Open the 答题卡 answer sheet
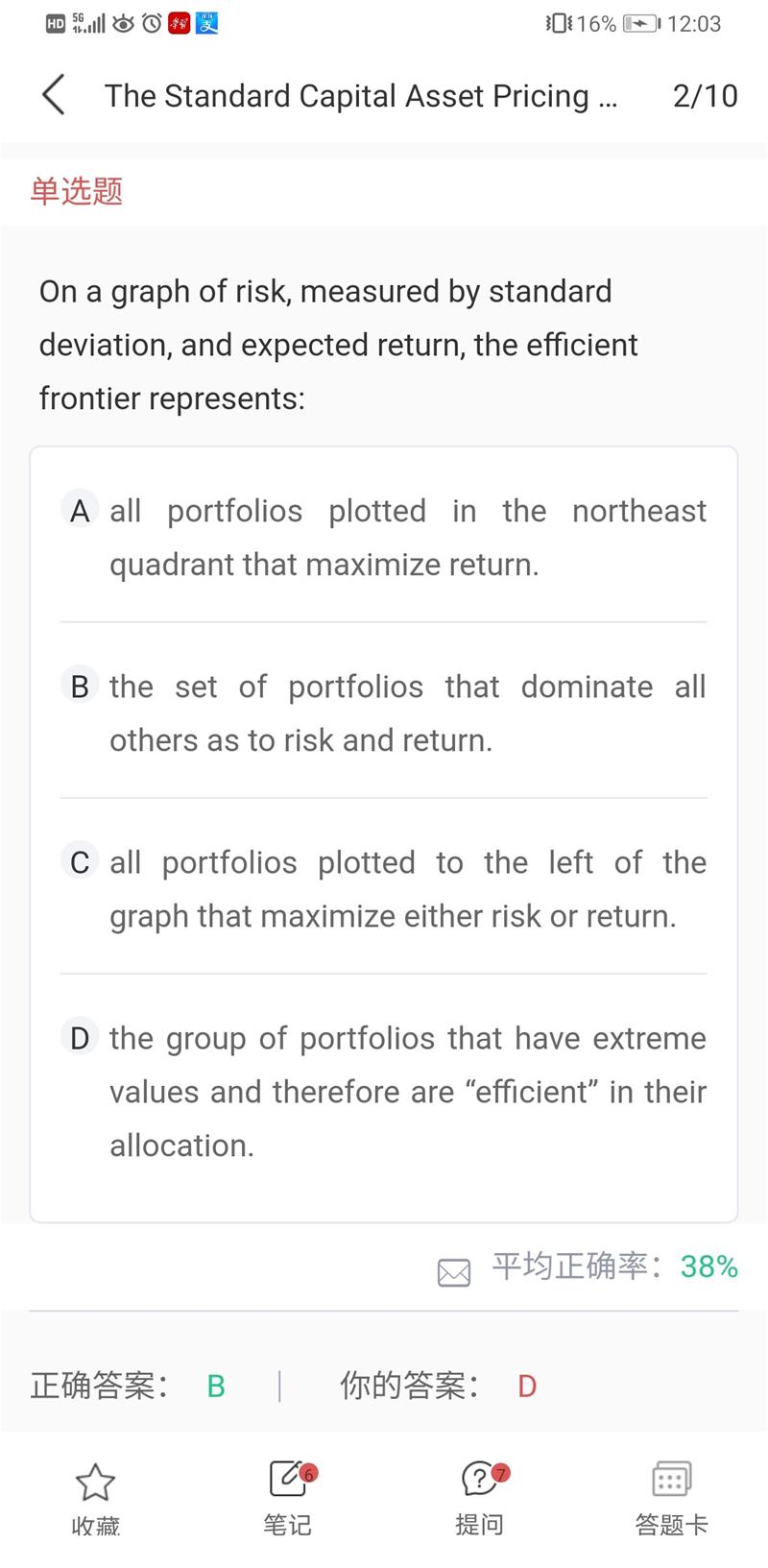This screenshot has height=1568, width=768. coord(671,1497)
